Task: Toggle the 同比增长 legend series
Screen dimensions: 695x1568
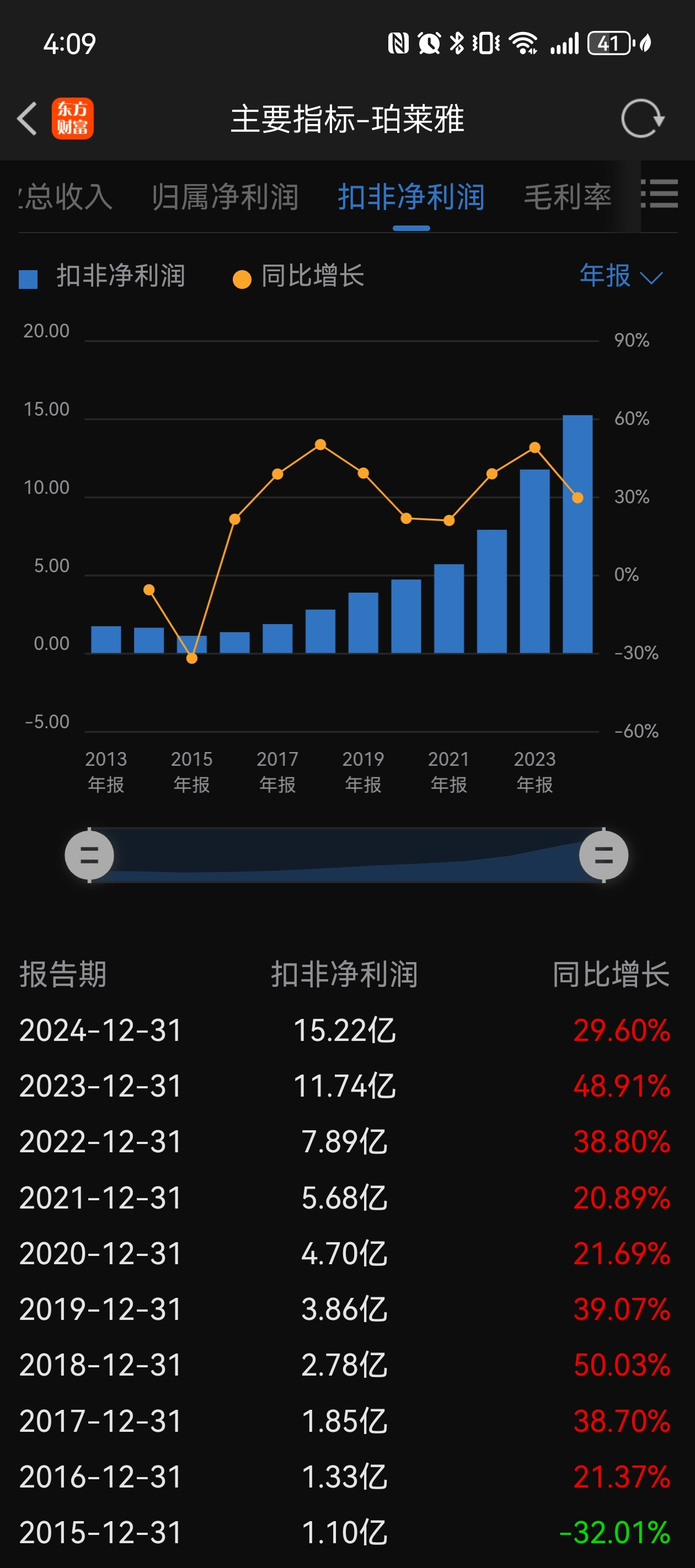Action: (x=298, y=276)
